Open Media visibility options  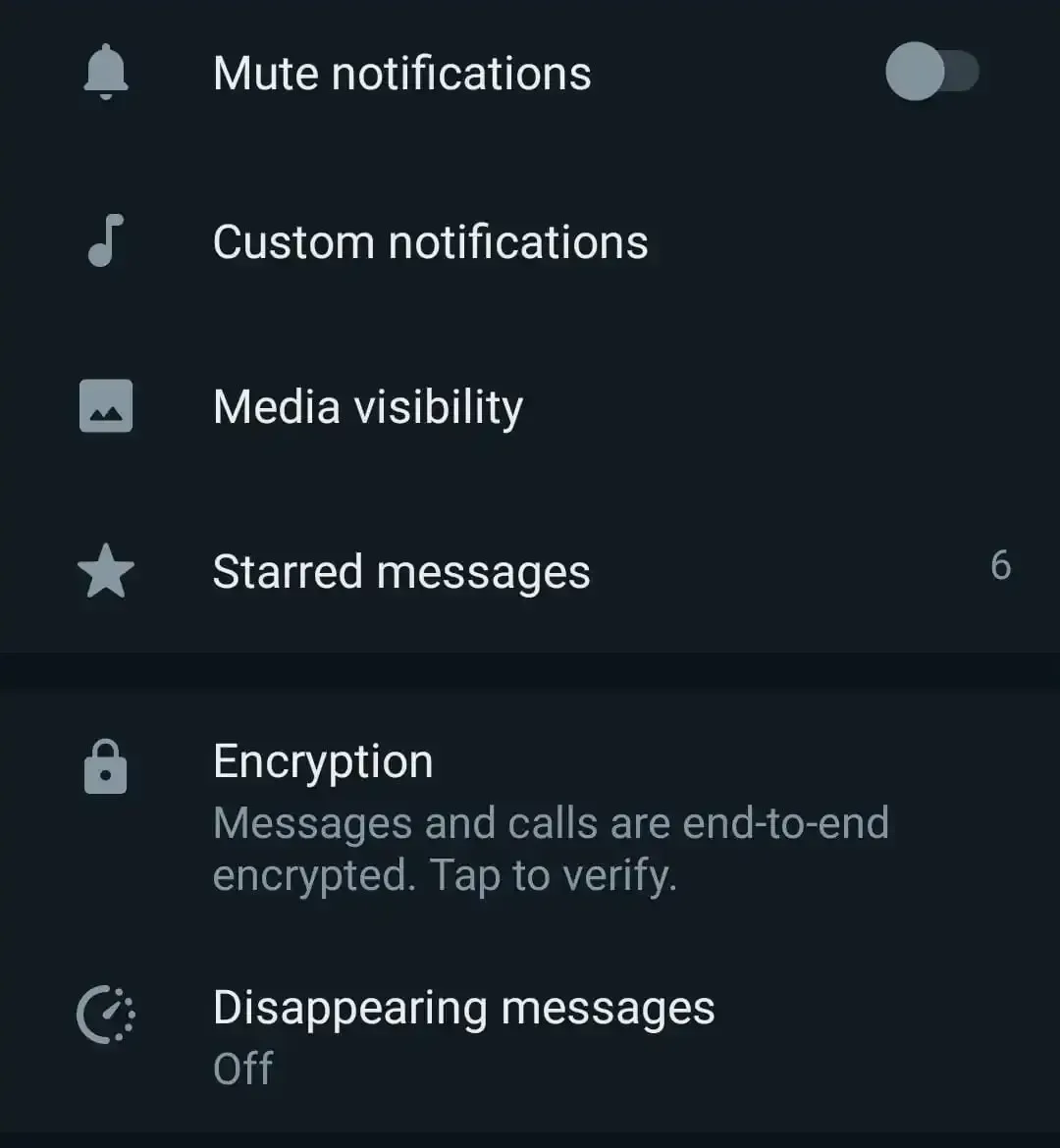pyautogui.click(x=368, y=405)
